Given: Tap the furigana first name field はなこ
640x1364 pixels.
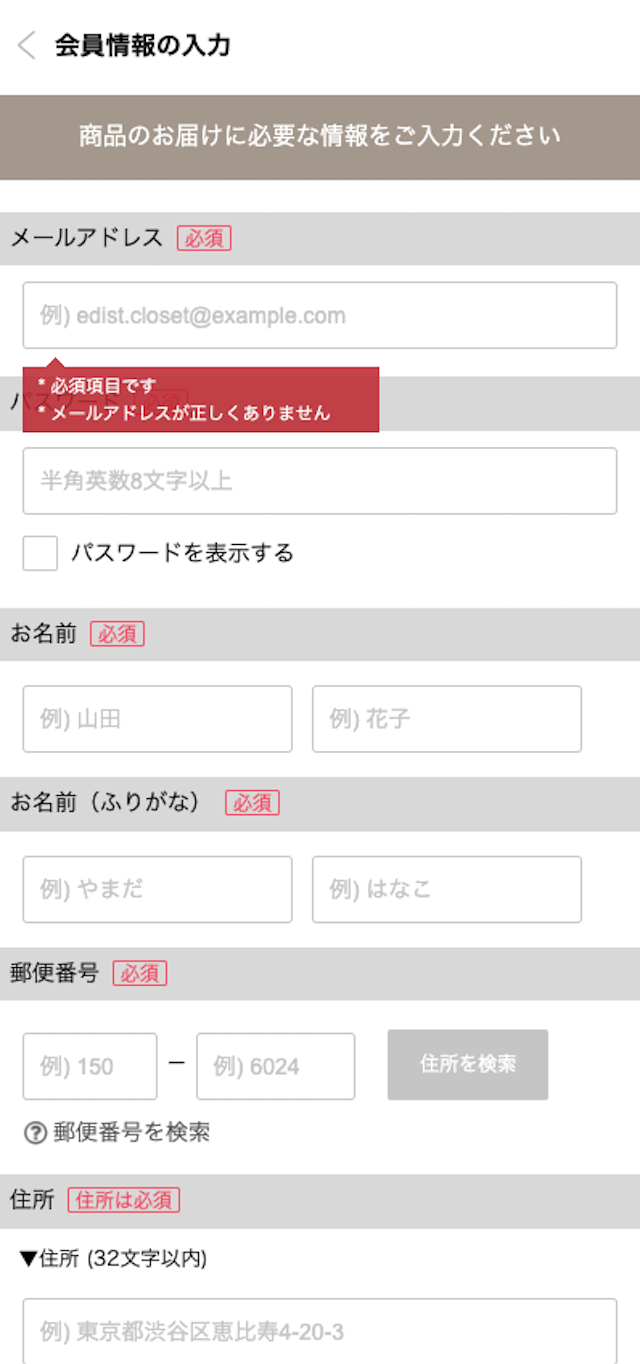Looking at the screenshot, I should (x=447, y=889).
